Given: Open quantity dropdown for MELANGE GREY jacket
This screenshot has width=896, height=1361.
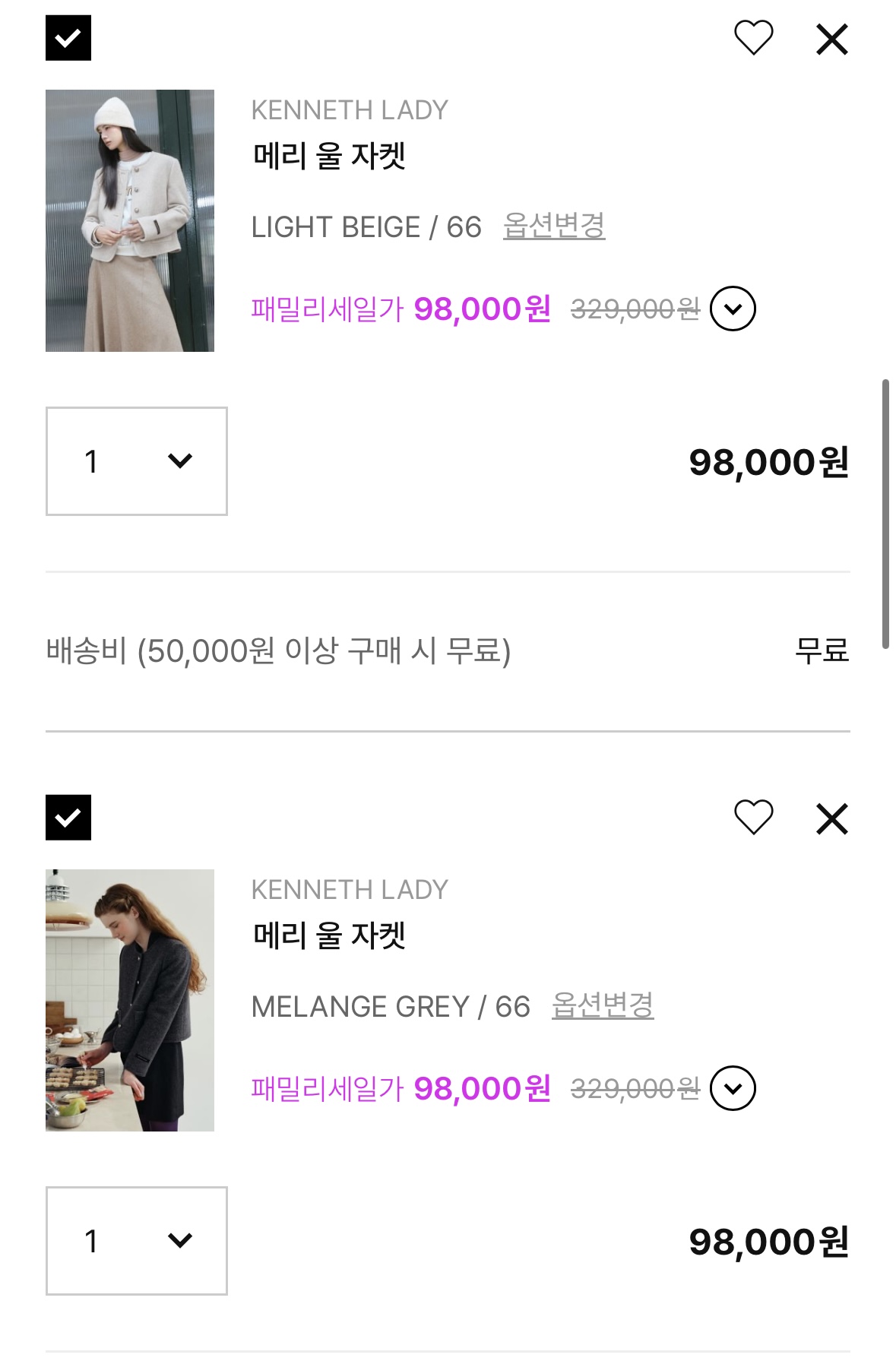Looking at the screenshot, I should (x=137, y=1241).
